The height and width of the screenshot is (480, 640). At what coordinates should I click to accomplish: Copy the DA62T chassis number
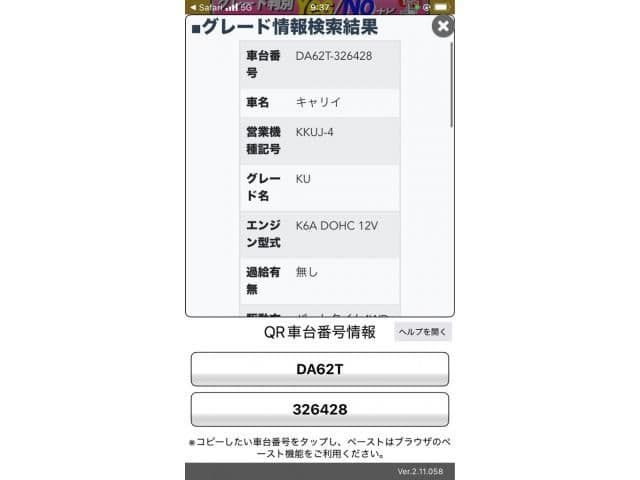pos(320,369)
